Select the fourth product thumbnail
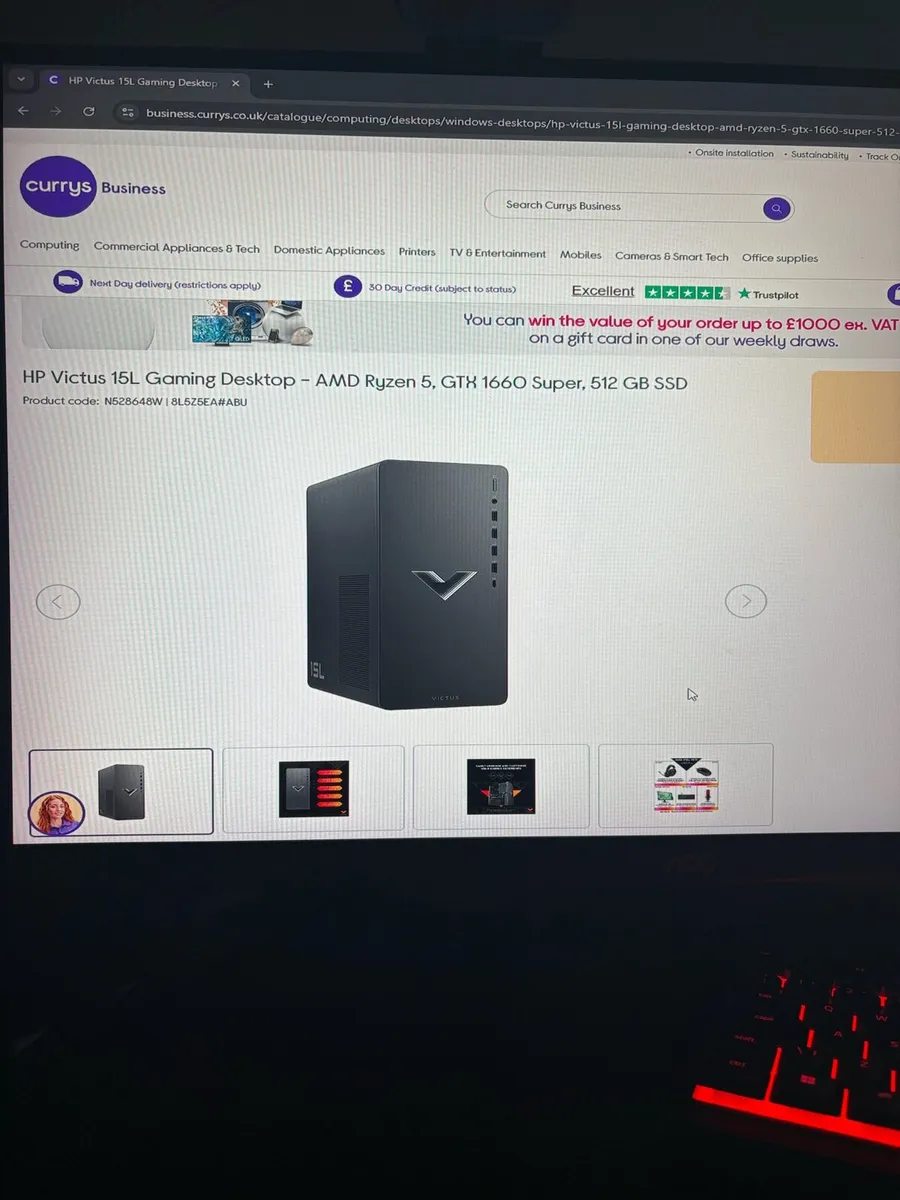Image resolution: width=900 pixels, height=1200 pixels. click(x=686, y=785)
